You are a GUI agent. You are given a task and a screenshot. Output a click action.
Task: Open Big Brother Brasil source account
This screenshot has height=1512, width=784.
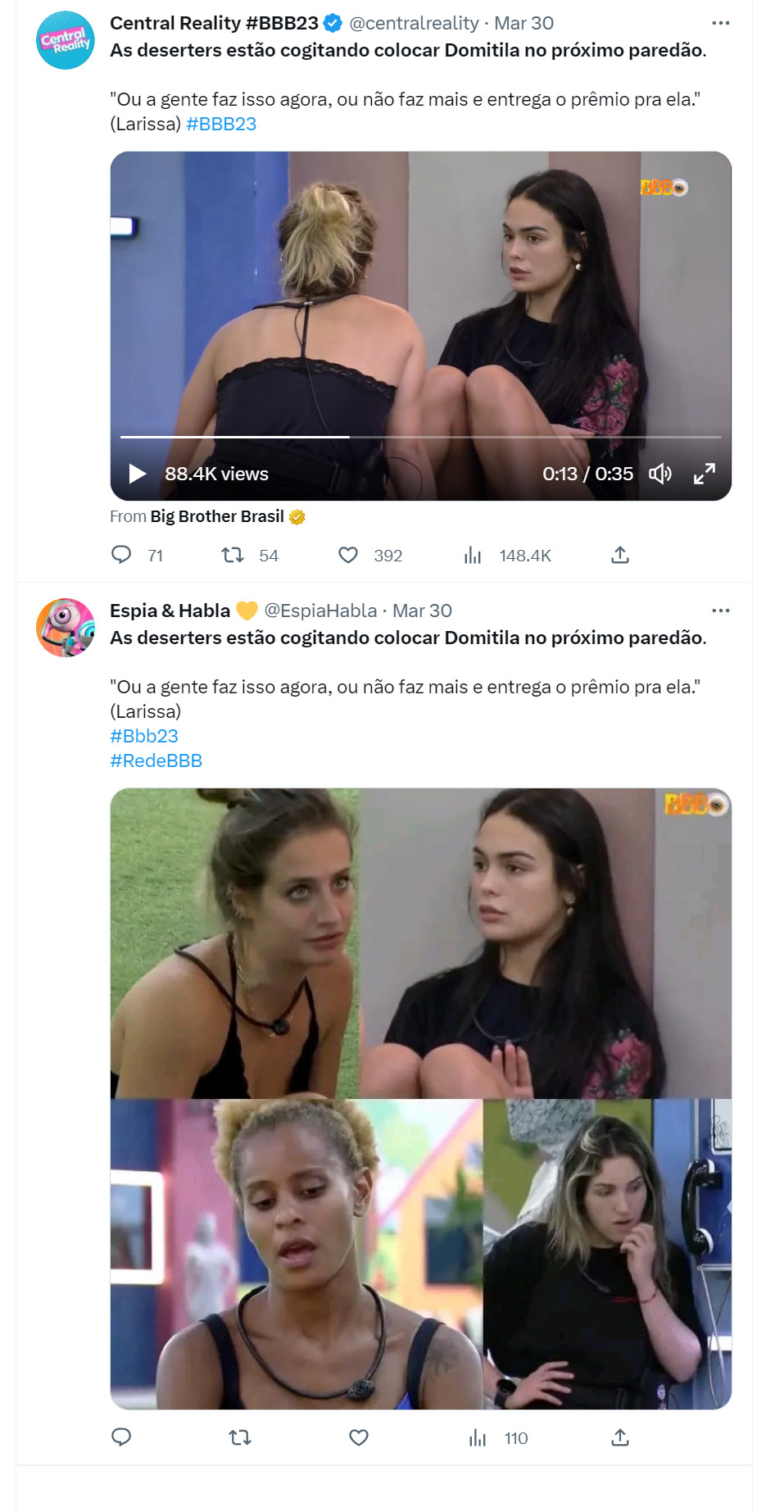pyautogui.click(x=217, y=516)
